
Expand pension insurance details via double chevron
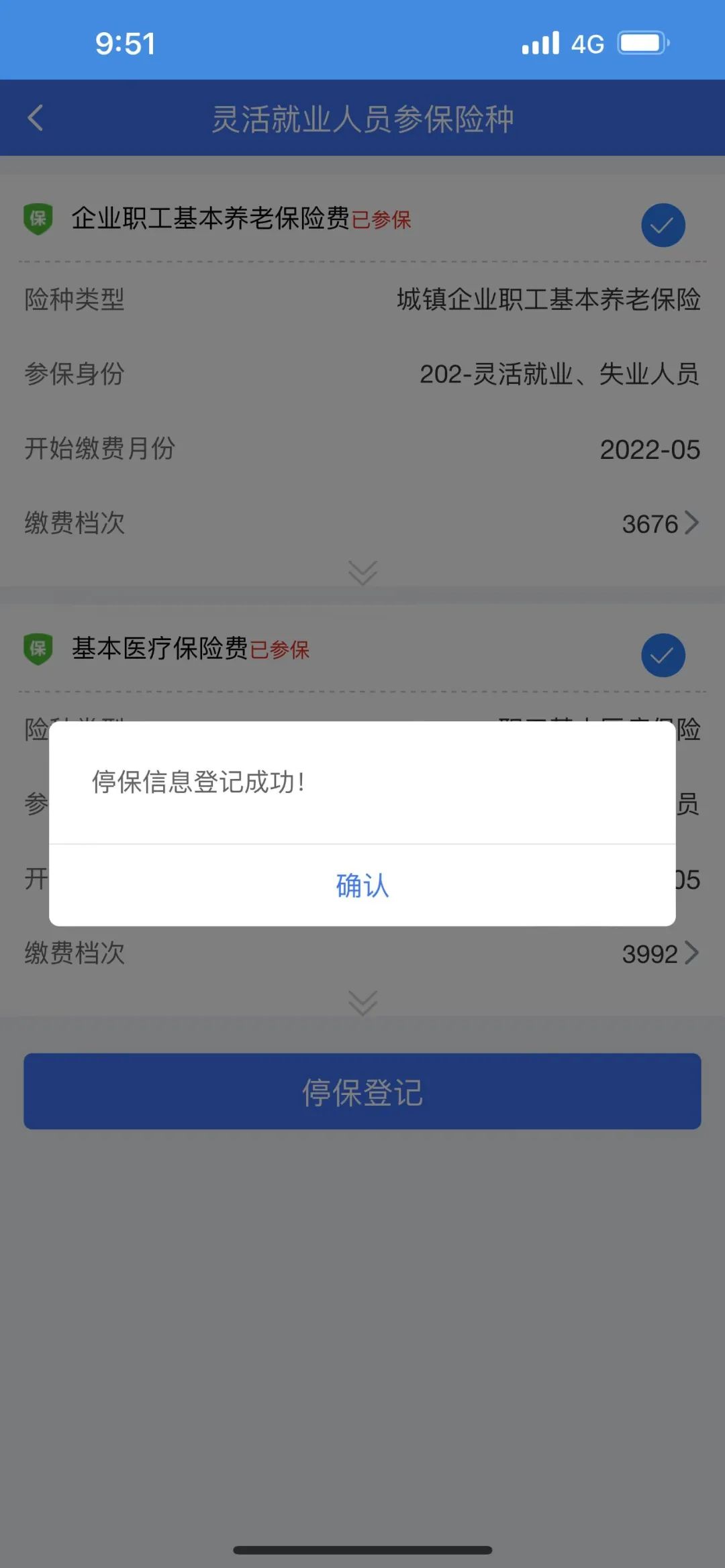click(x=362, y=572)
